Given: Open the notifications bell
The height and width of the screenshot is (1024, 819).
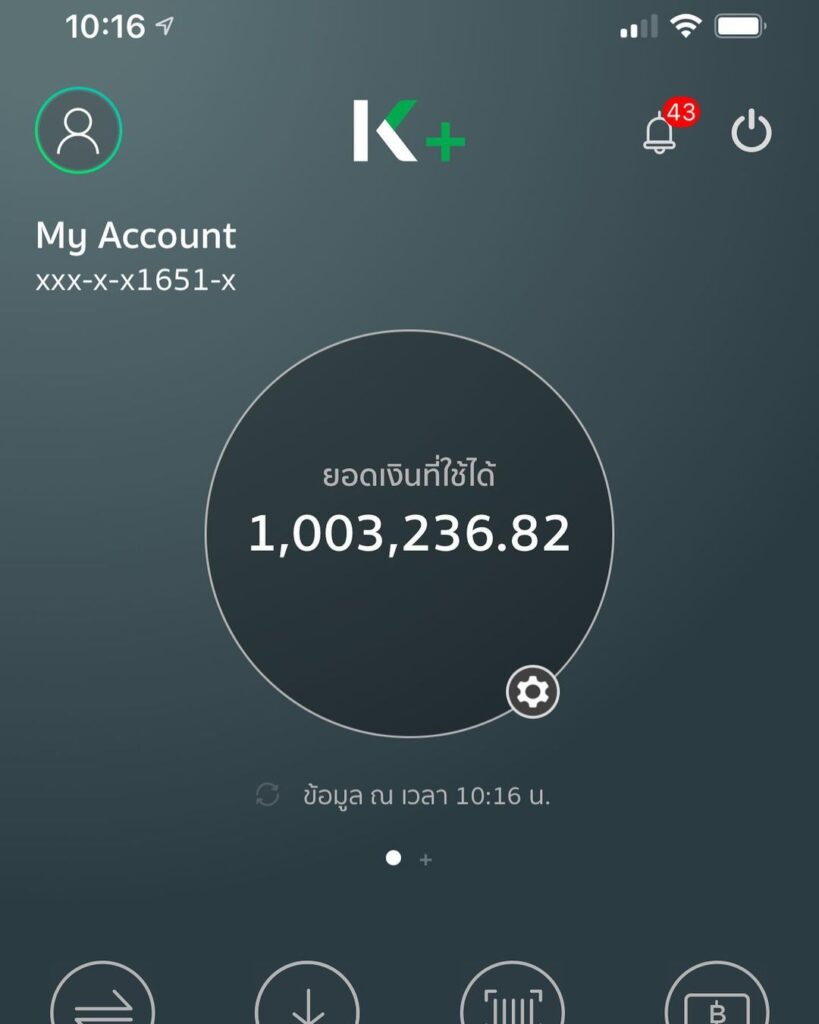Looking at the screenshot, I should [x=659, y=132].
